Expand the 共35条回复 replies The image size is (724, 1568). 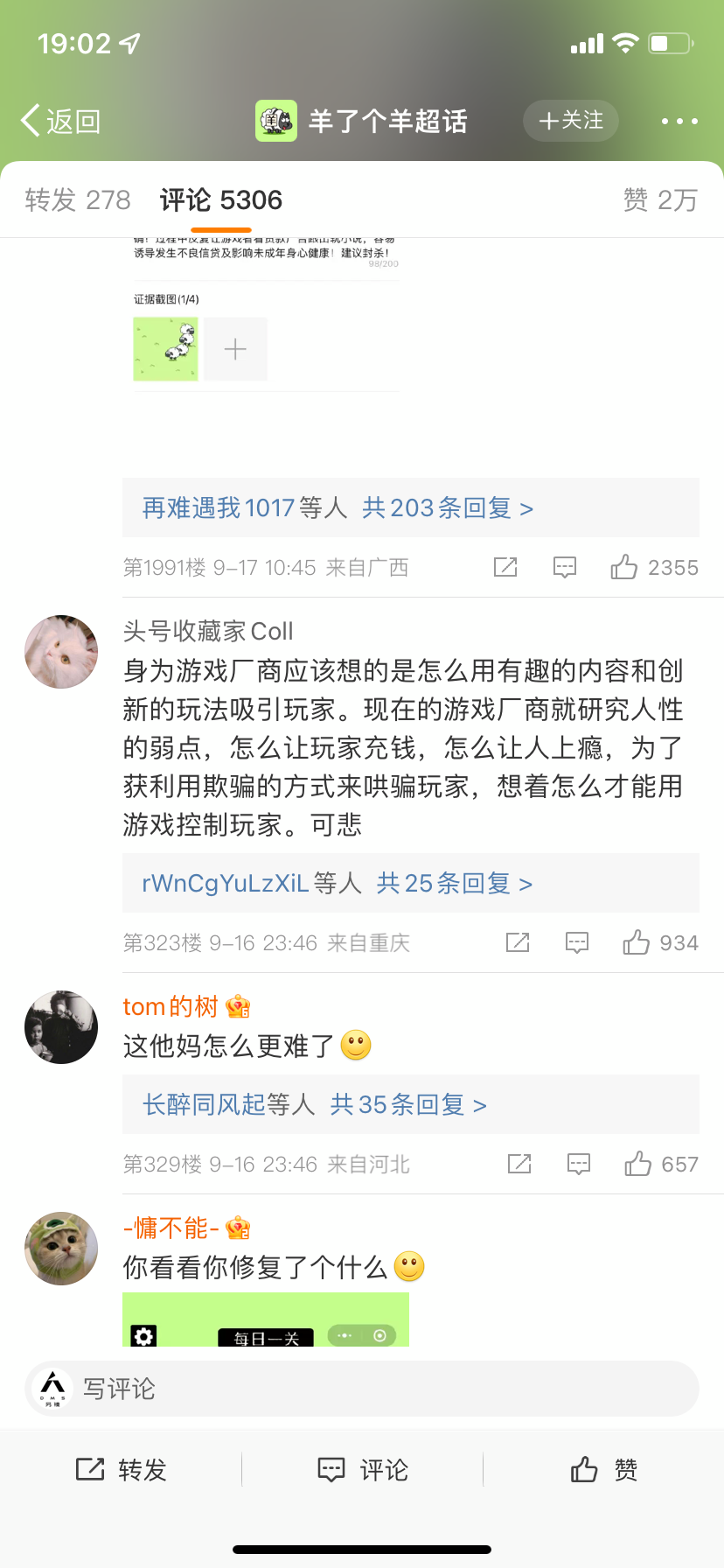click(407, 1104)
